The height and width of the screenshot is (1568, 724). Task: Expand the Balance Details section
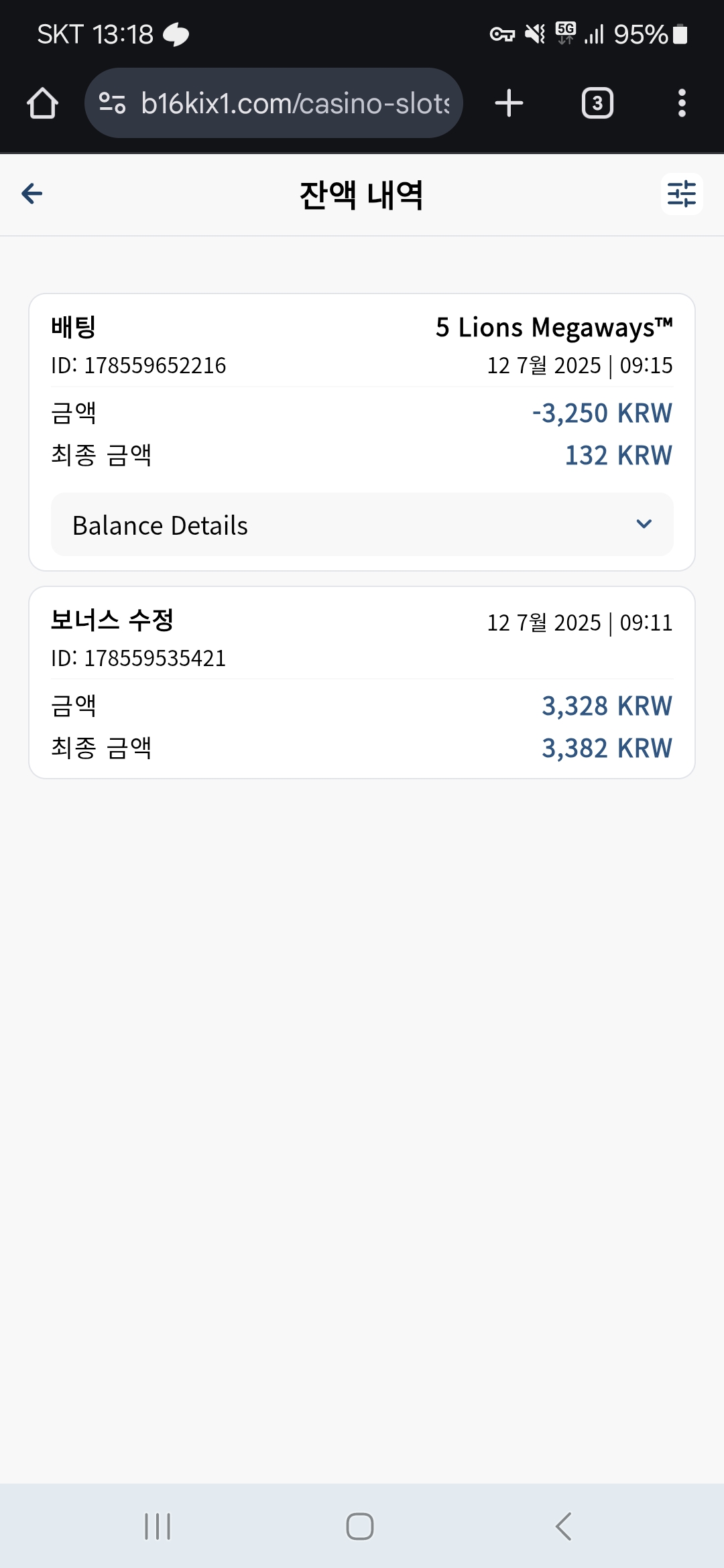(x=362, y=525)
